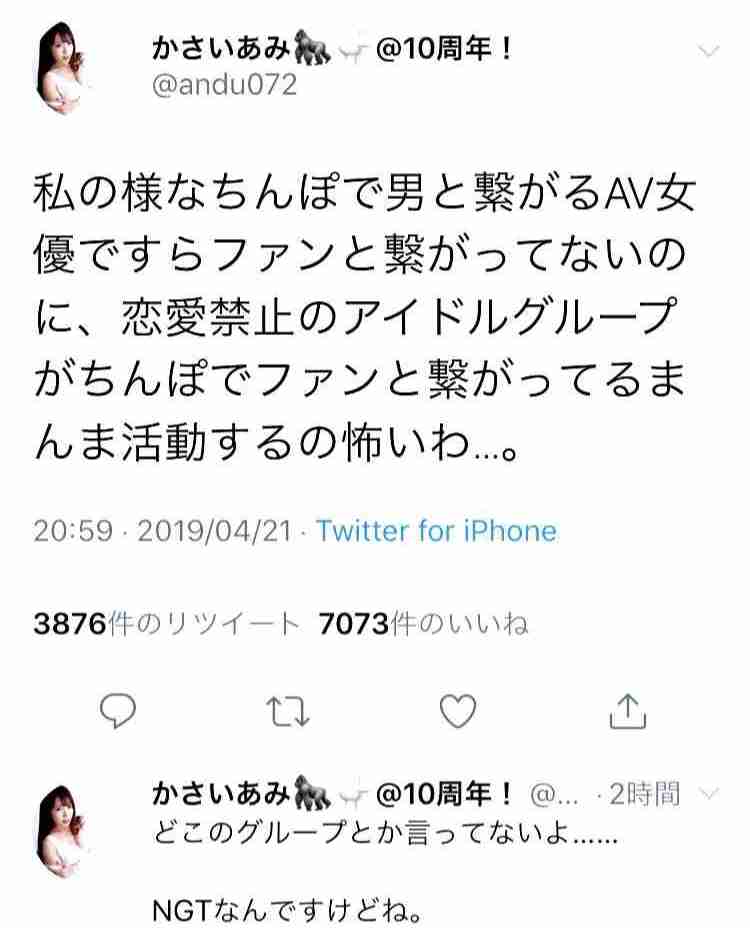Open the dropdown chevron on main tweet

(708, 52)
